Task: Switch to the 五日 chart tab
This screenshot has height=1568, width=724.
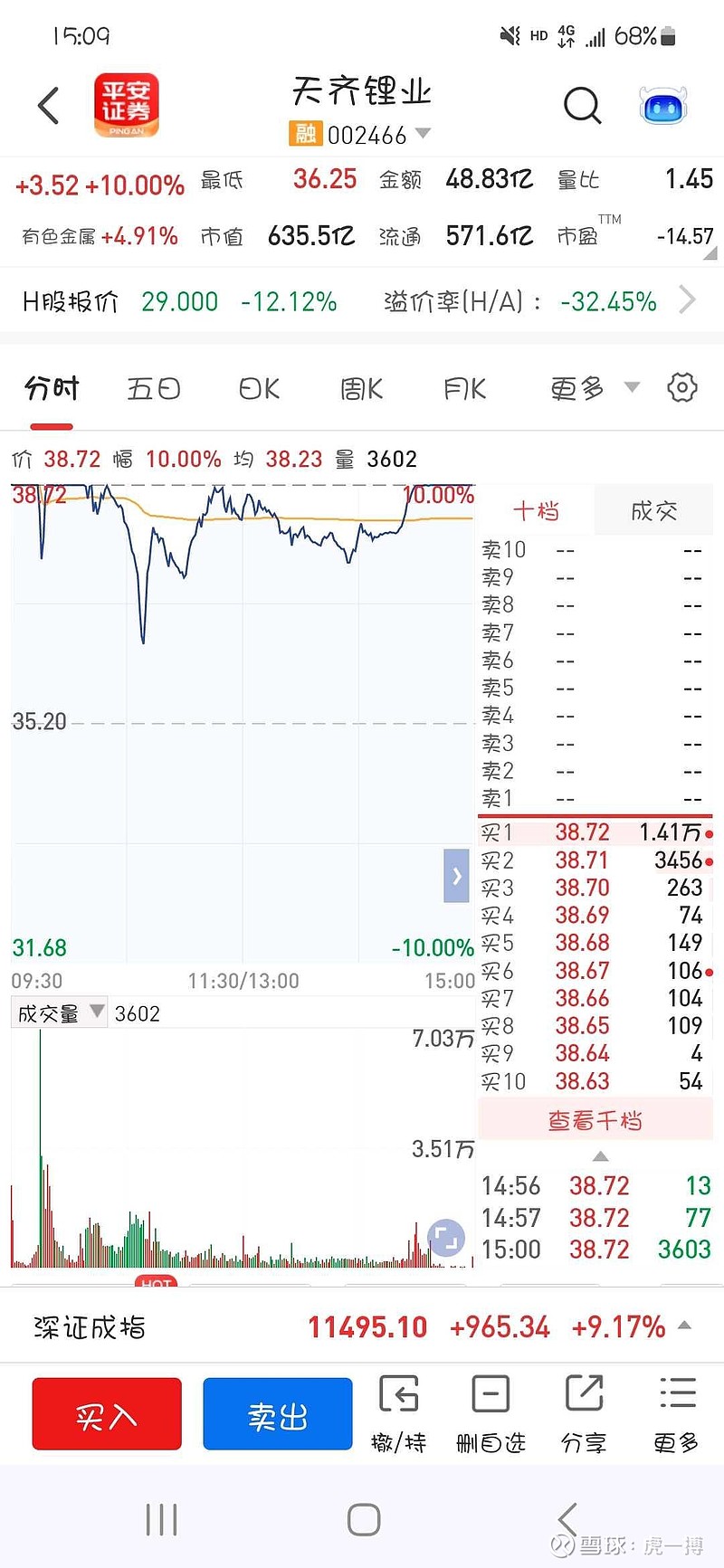Action: click(154, 389)
